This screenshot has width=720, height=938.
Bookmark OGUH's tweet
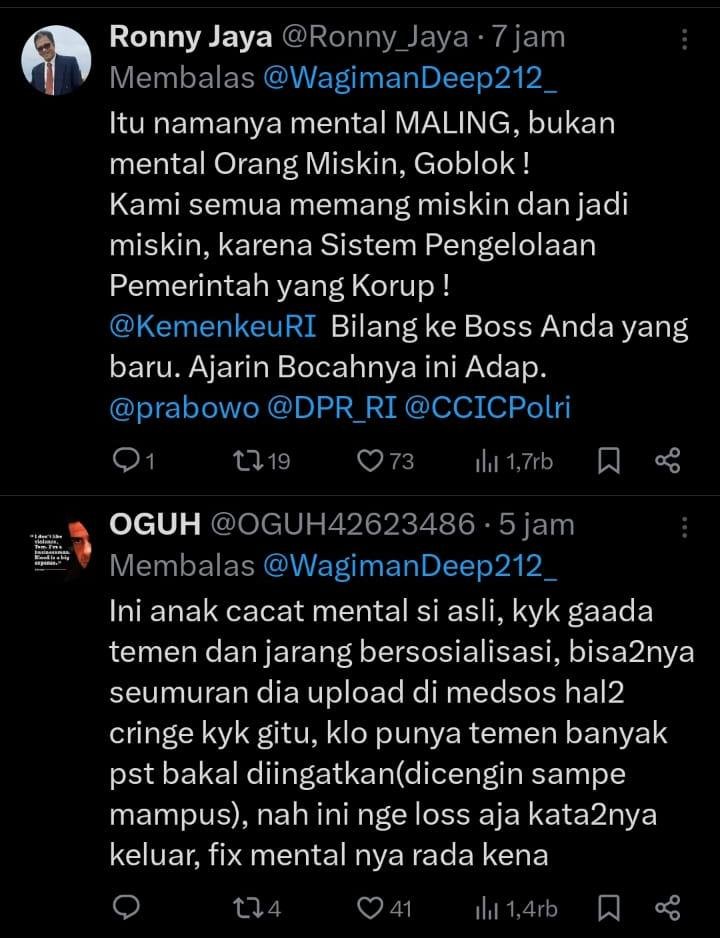click(x=608, y=908)
